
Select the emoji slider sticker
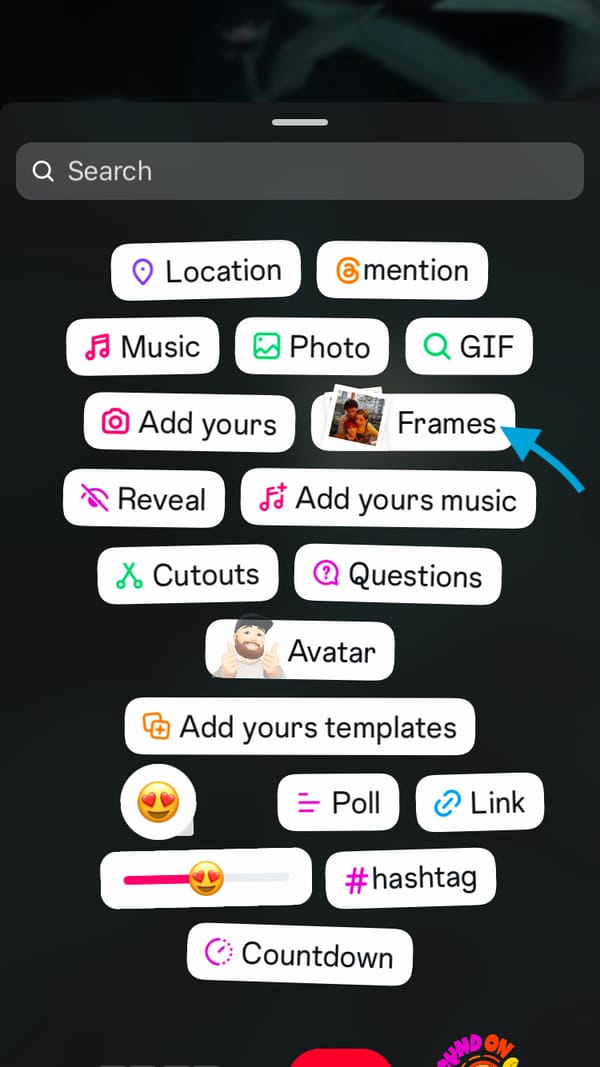click(206, 878)
